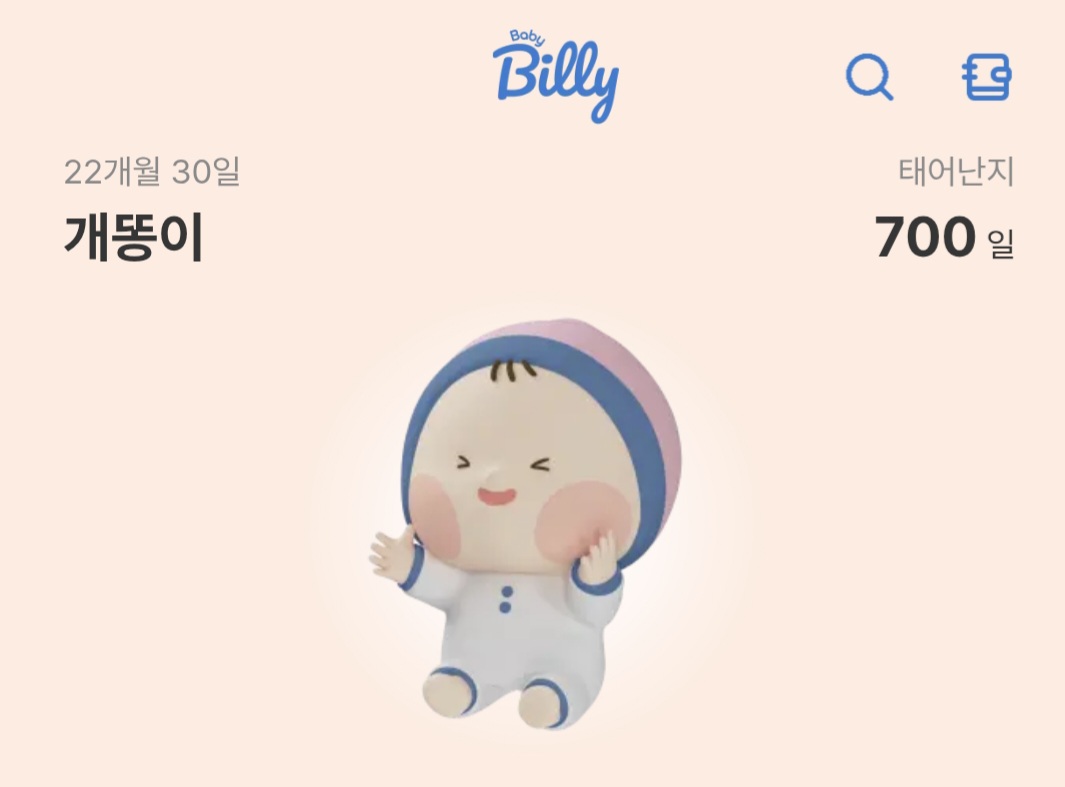Open the search magnifier icon

coord(869,77)
